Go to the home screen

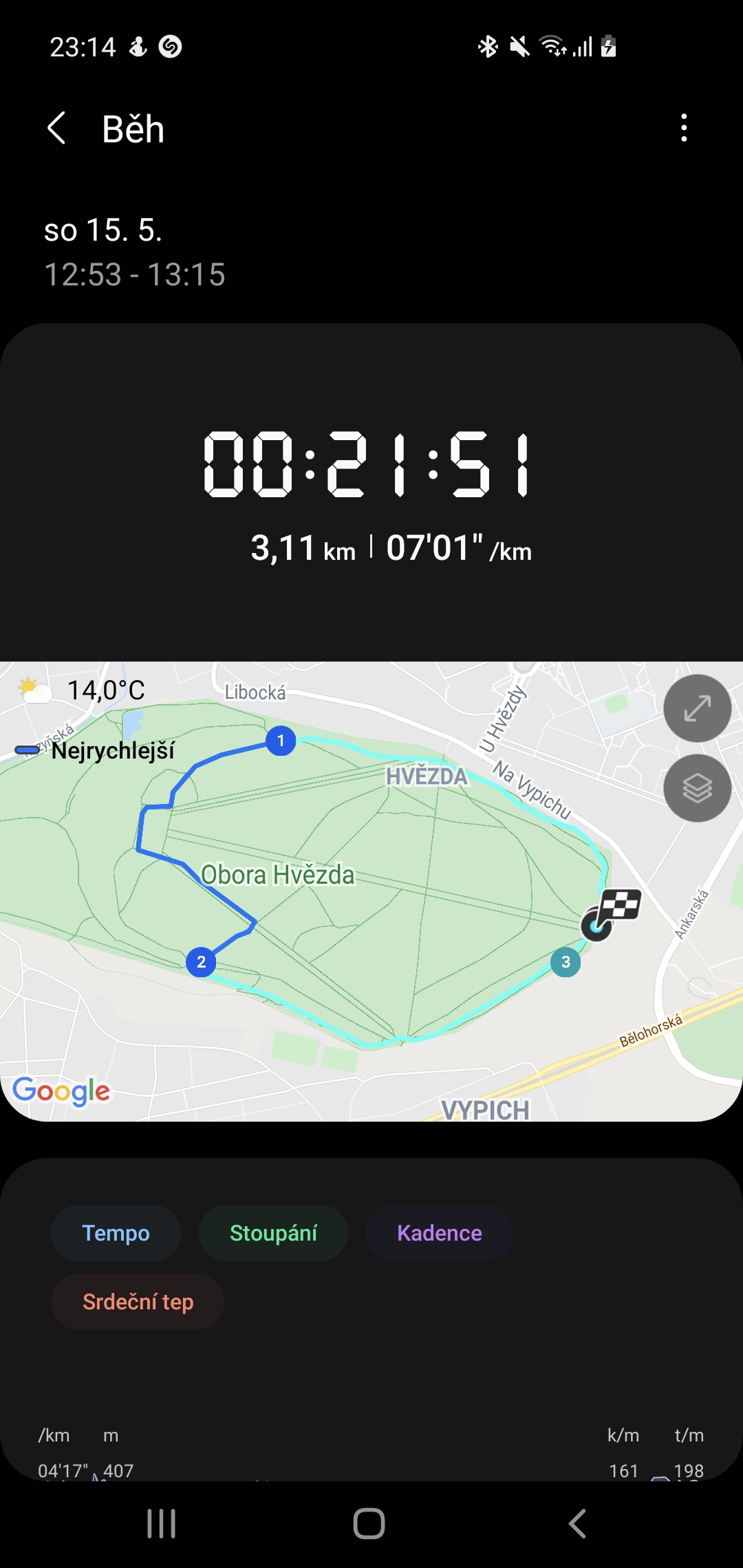pos(369,1523)
